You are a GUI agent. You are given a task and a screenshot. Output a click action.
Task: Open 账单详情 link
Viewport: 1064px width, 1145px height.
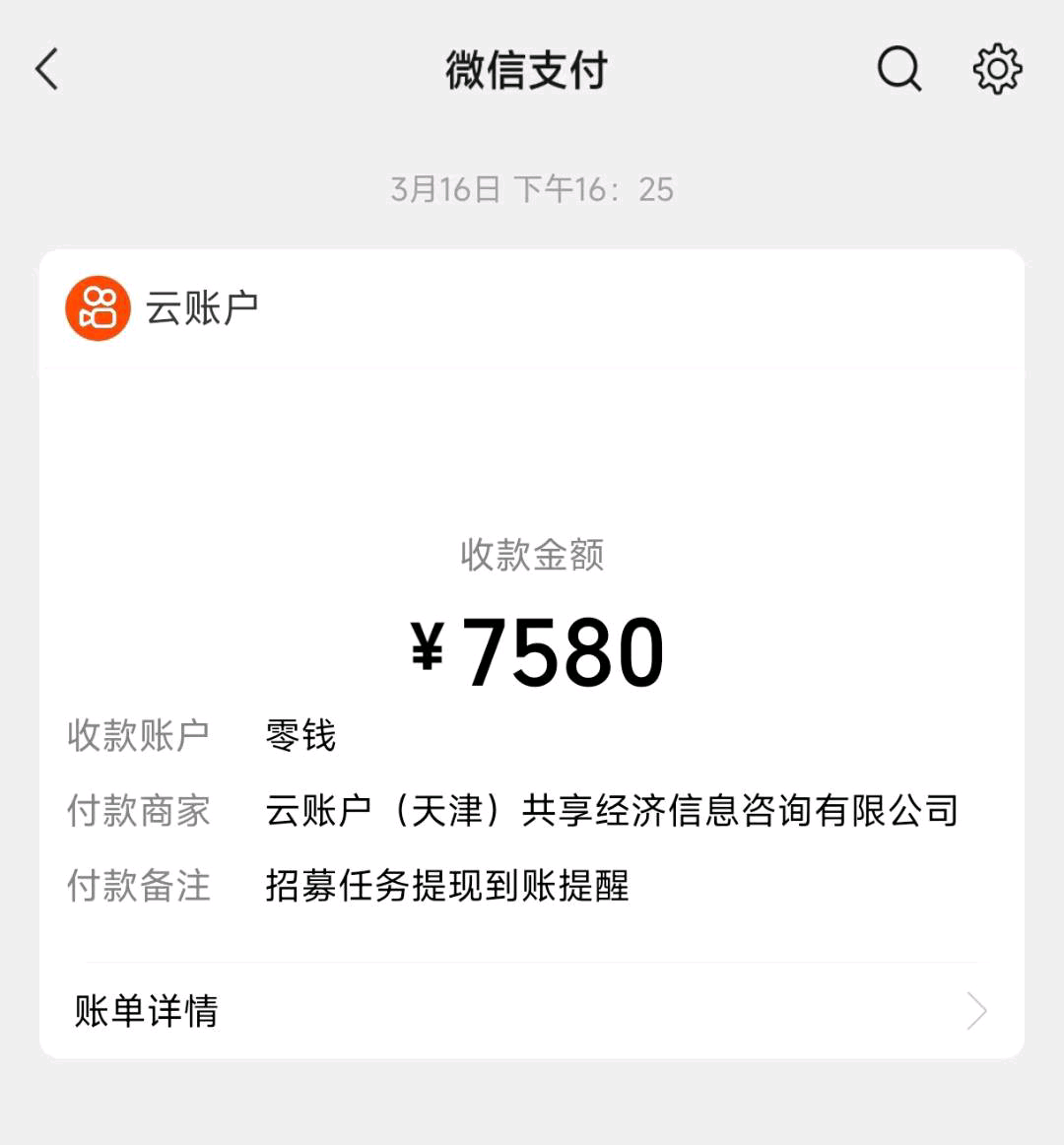coord(145,1011)
